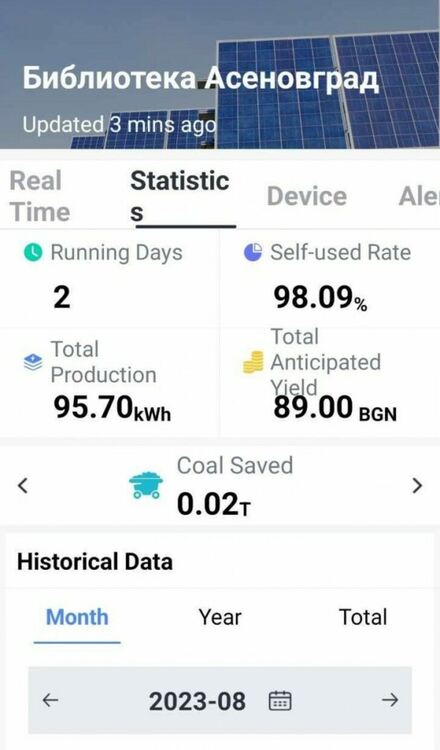440x750 pixels.
Task: Select Month historical data view
Action: tap(77, 617)
